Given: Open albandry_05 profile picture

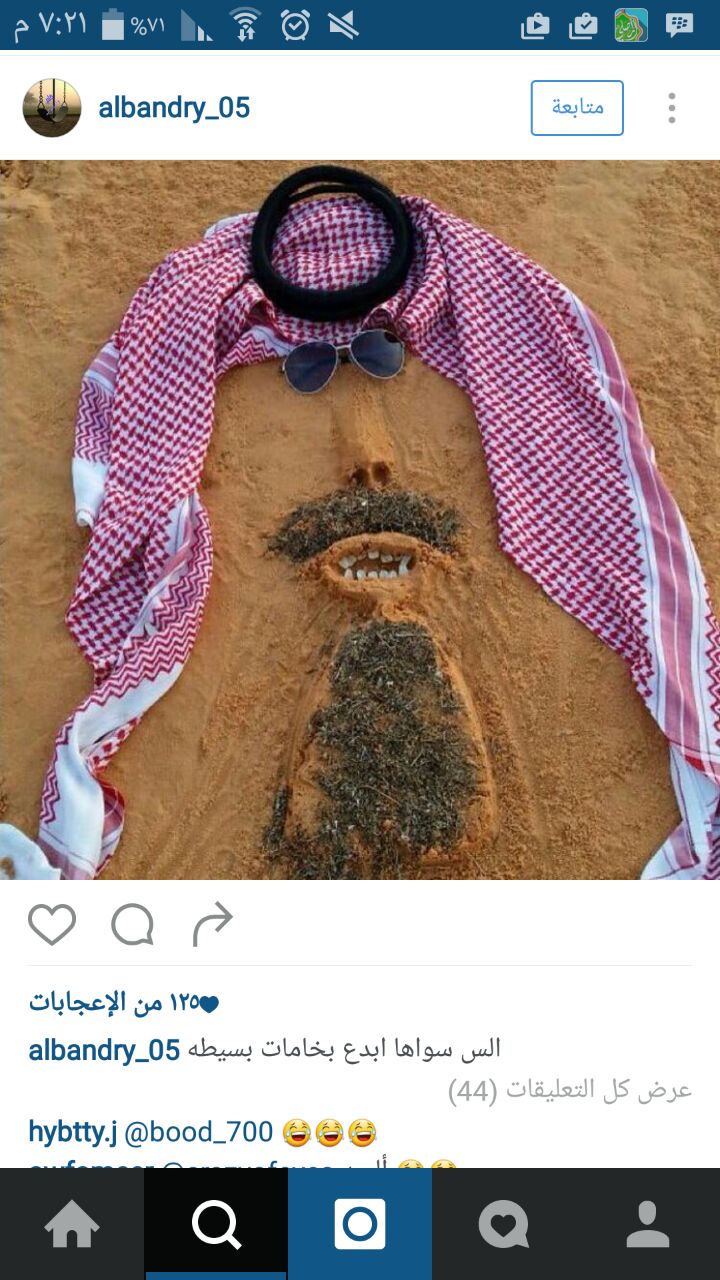Looking at the screenshot, I should pos(52,108).
